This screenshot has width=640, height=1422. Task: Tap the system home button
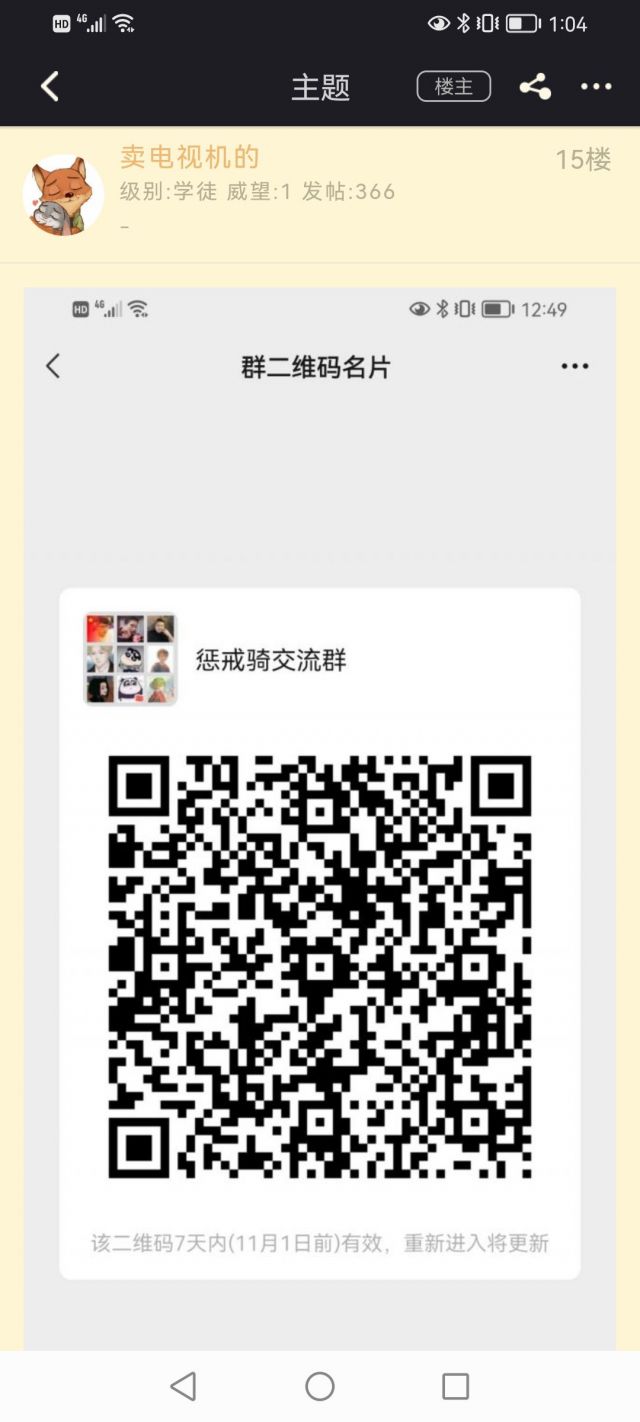click(x=320, y=1386)
